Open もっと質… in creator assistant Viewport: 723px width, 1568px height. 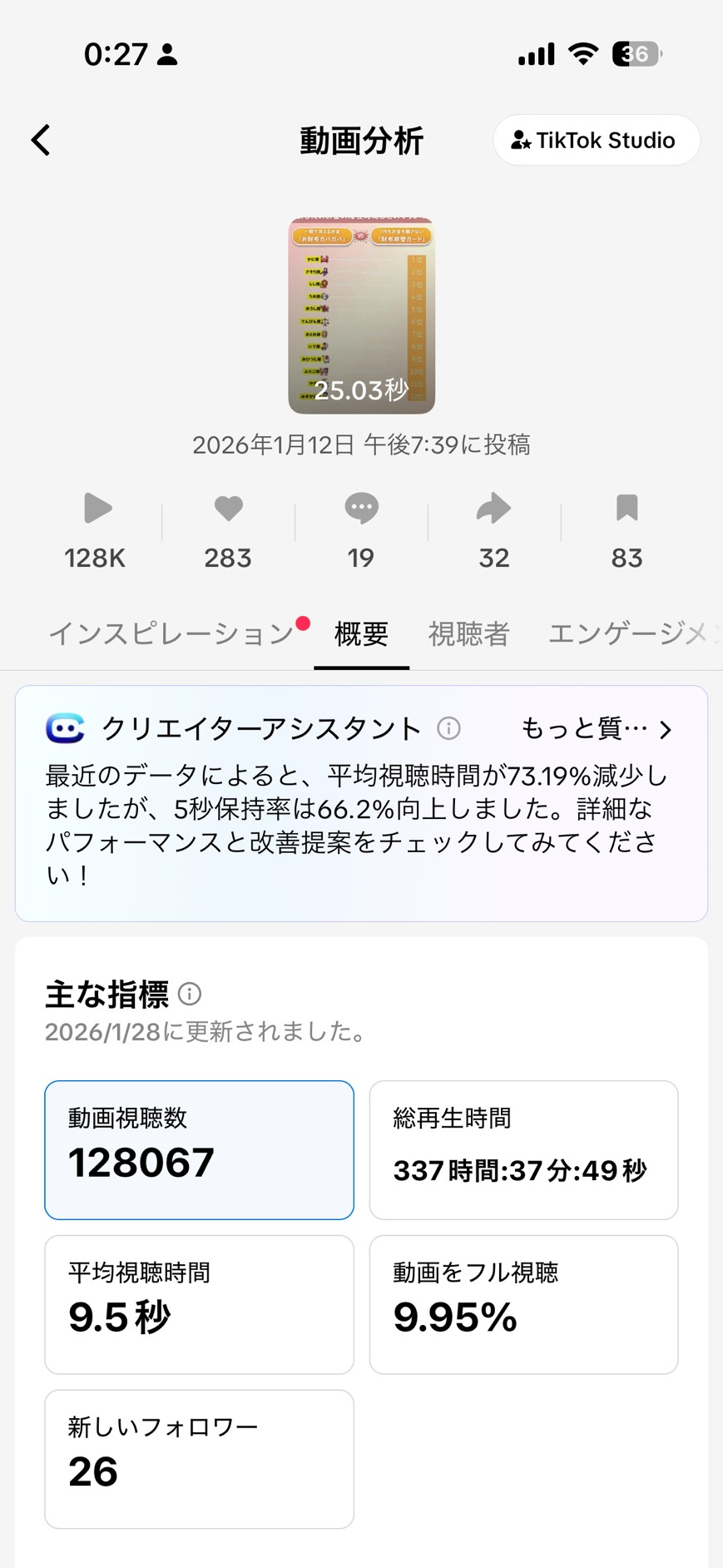point(596,729)
